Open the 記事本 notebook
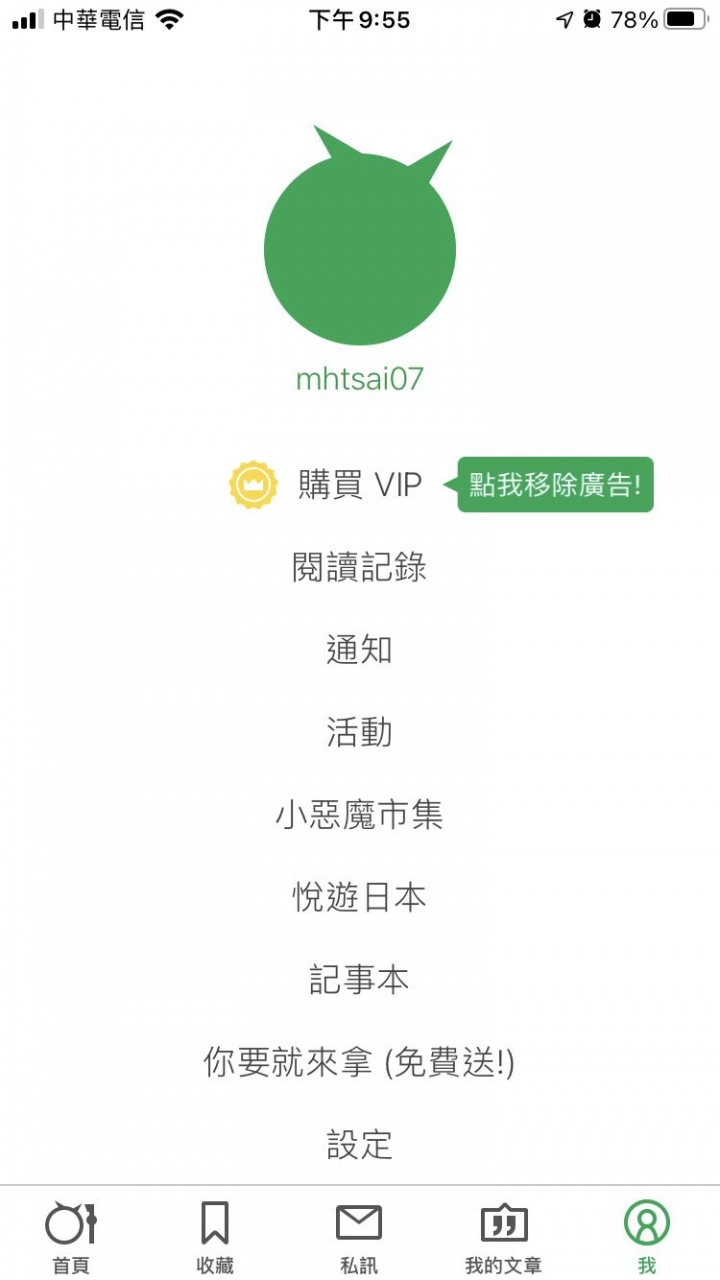720x1280 pixels. point(360,980)
